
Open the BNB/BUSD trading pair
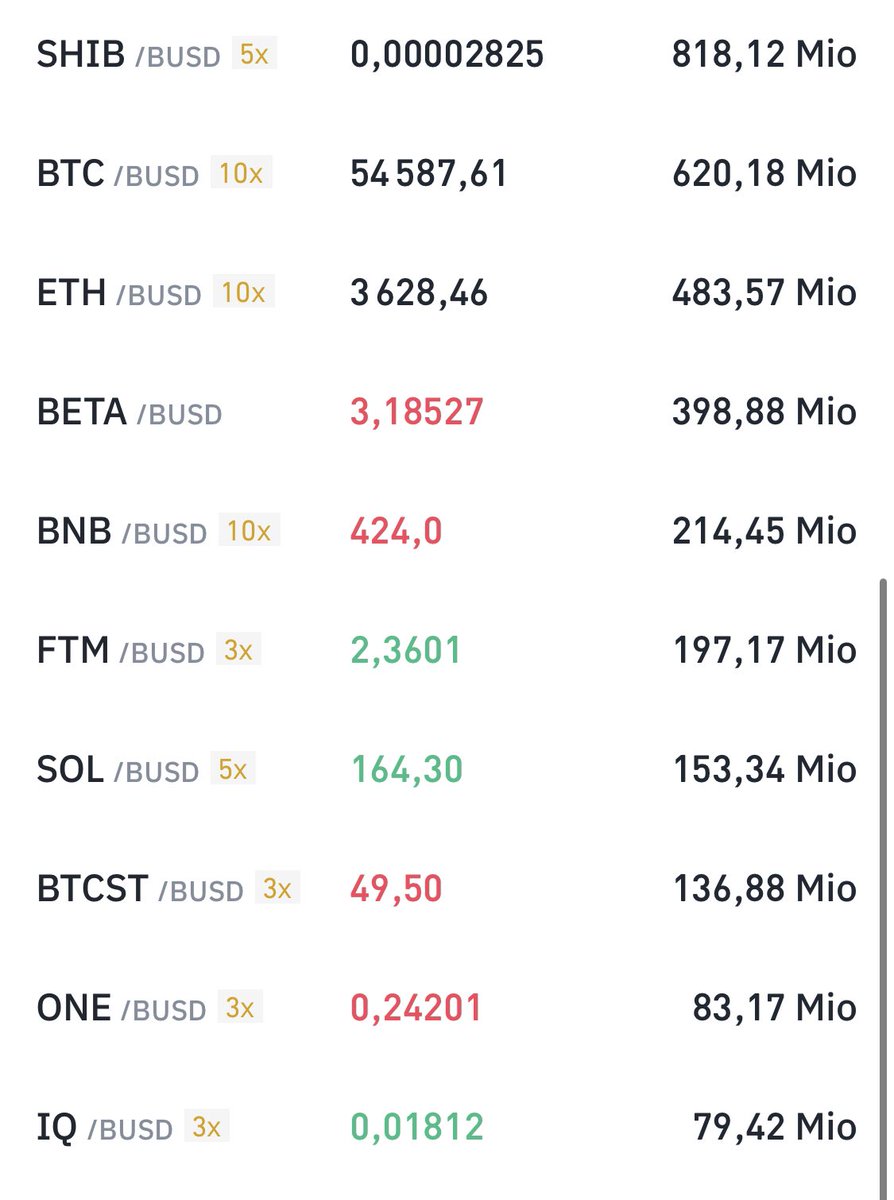pos(447,530)
